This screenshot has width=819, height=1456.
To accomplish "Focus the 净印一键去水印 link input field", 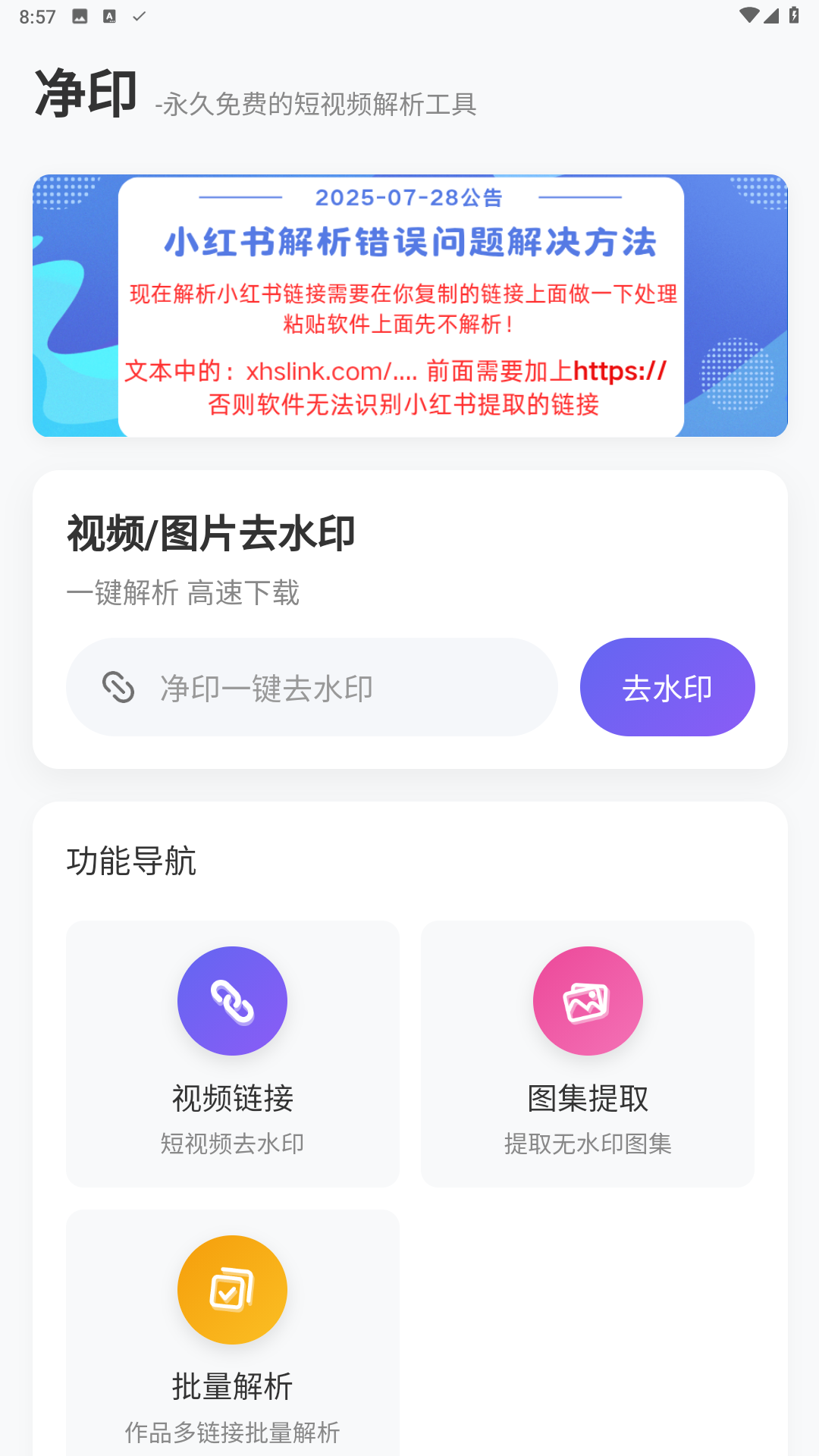I will pos(334,687).
